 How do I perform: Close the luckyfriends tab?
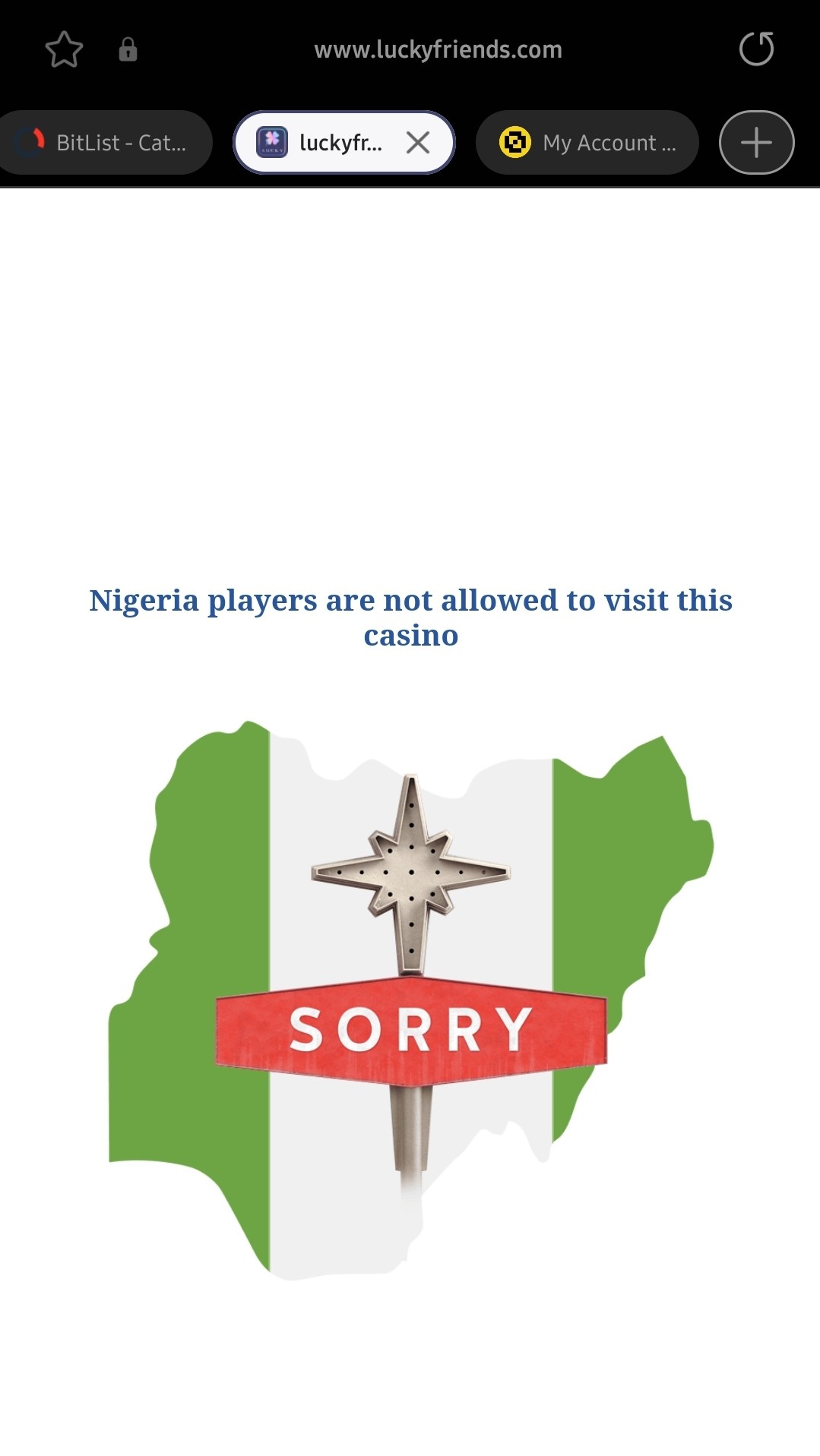pos(418,143)
